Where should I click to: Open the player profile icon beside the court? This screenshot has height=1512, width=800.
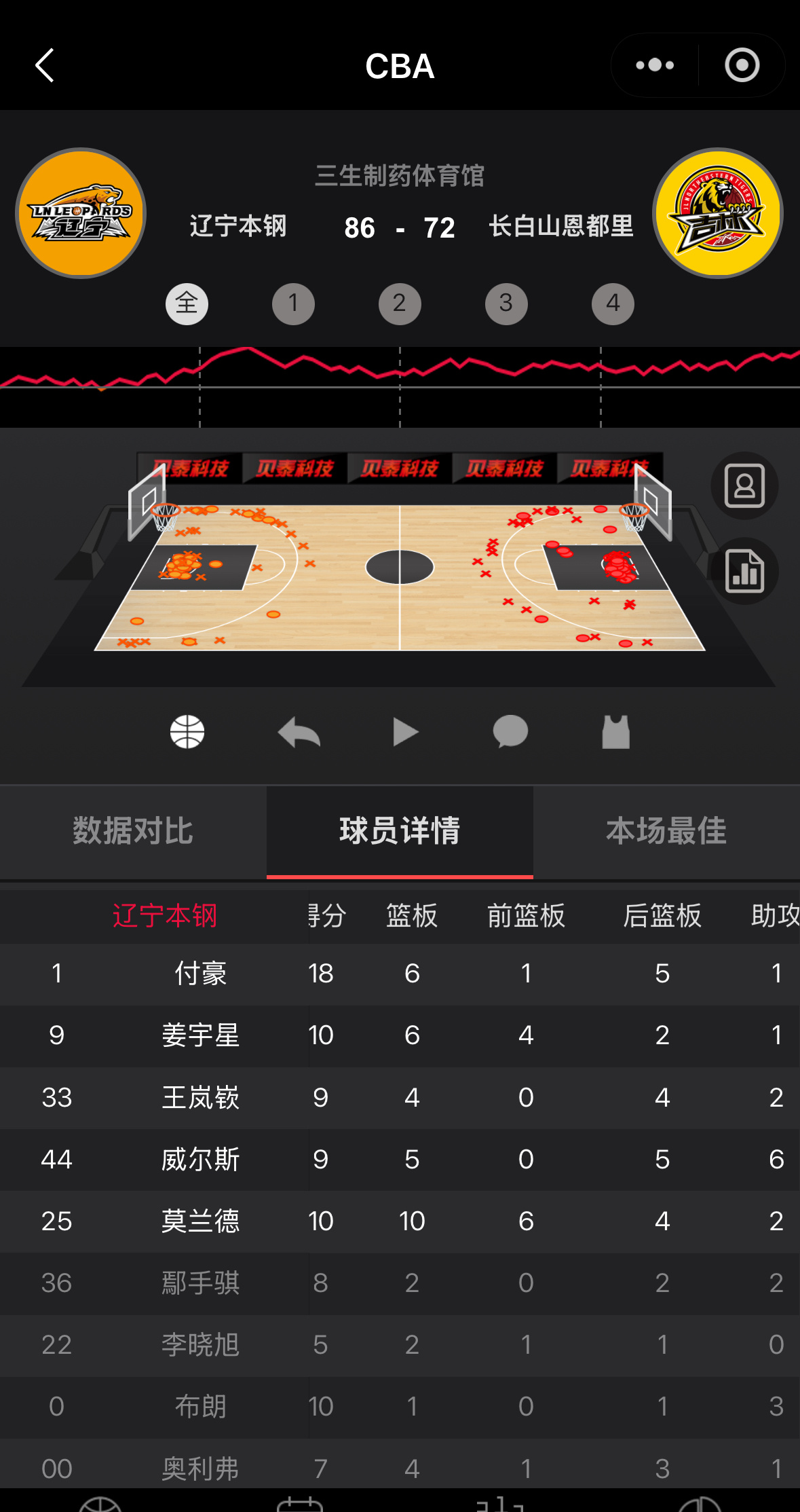point(744,486)
